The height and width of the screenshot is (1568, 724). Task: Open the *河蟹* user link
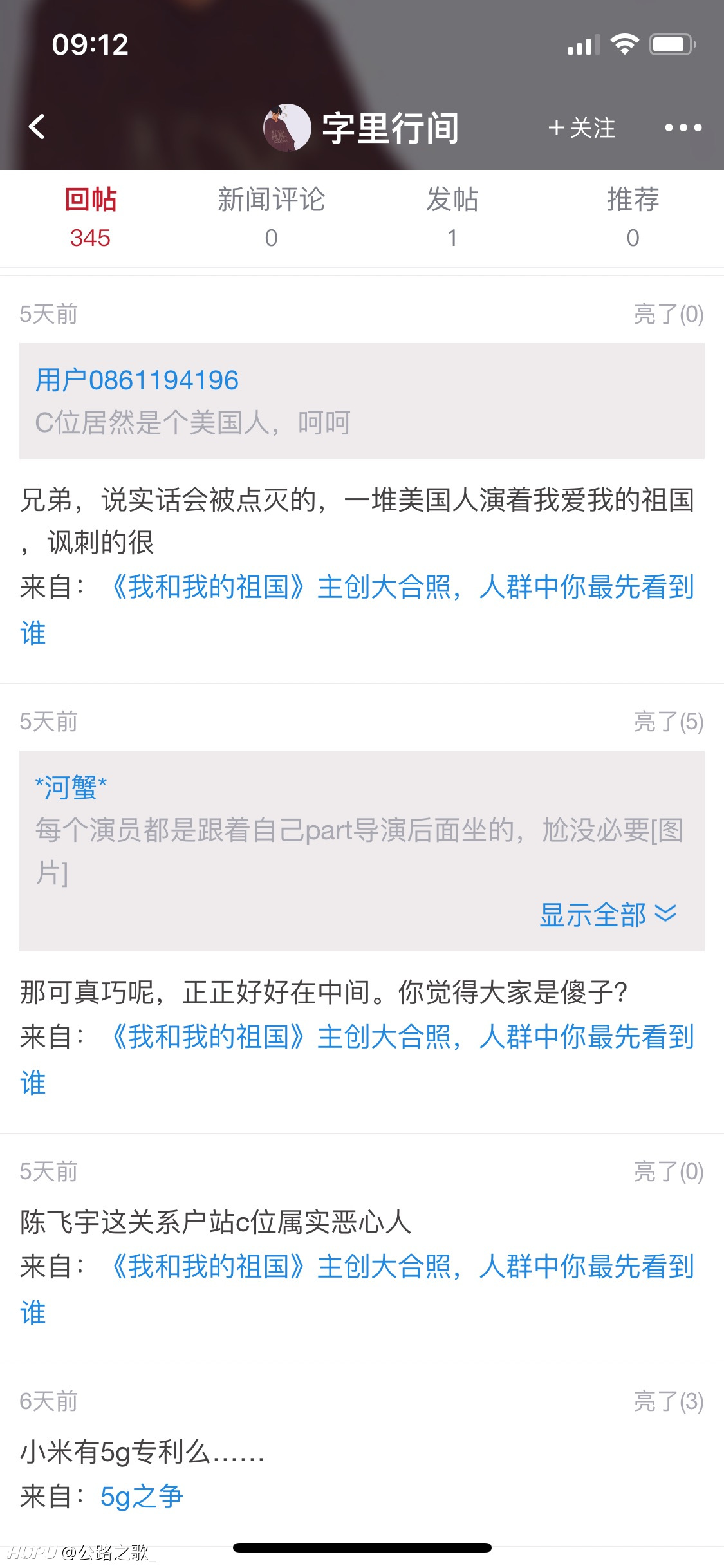coord(71,787)
